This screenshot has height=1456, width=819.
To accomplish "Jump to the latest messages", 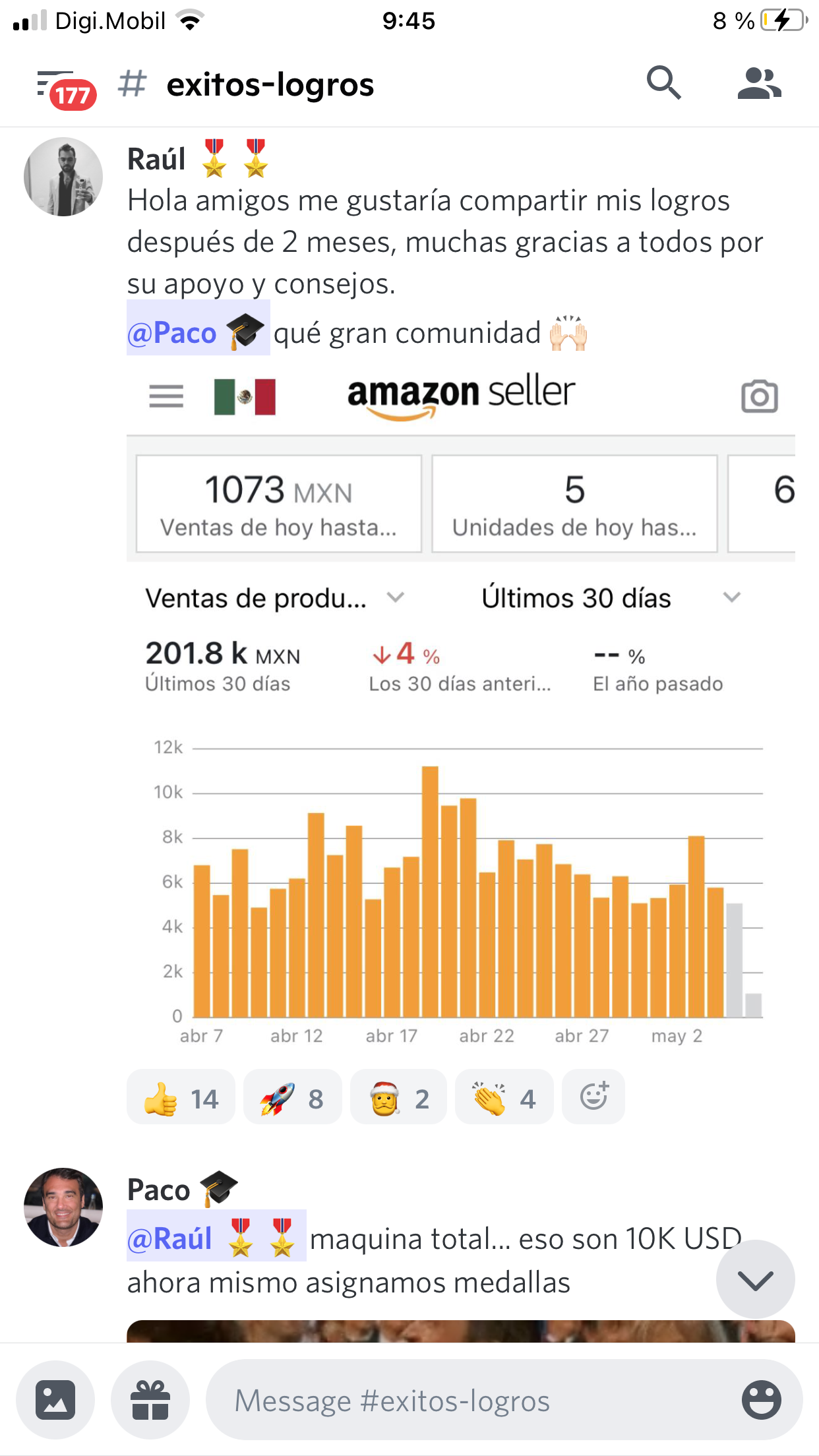I will coord(755,1280).
